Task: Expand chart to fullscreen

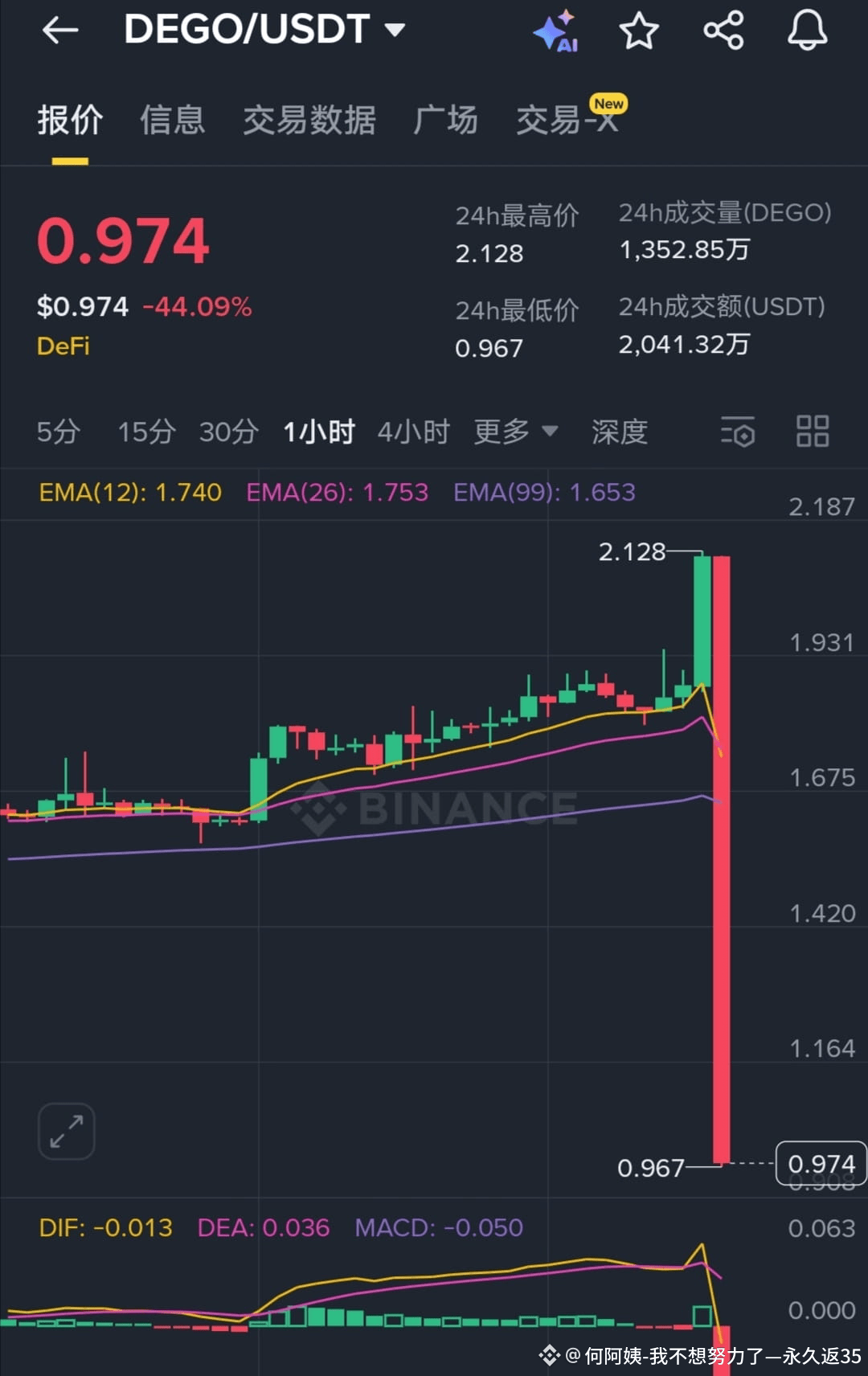Action: [65, 1129]
